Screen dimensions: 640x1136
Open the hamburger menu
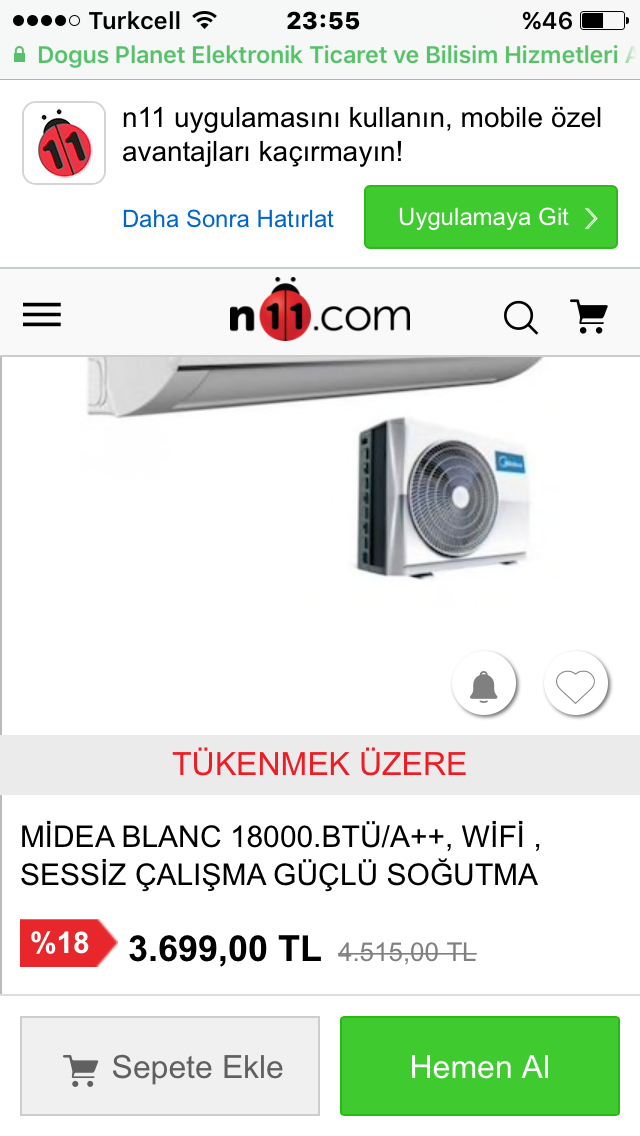click(x=42, y=316)
